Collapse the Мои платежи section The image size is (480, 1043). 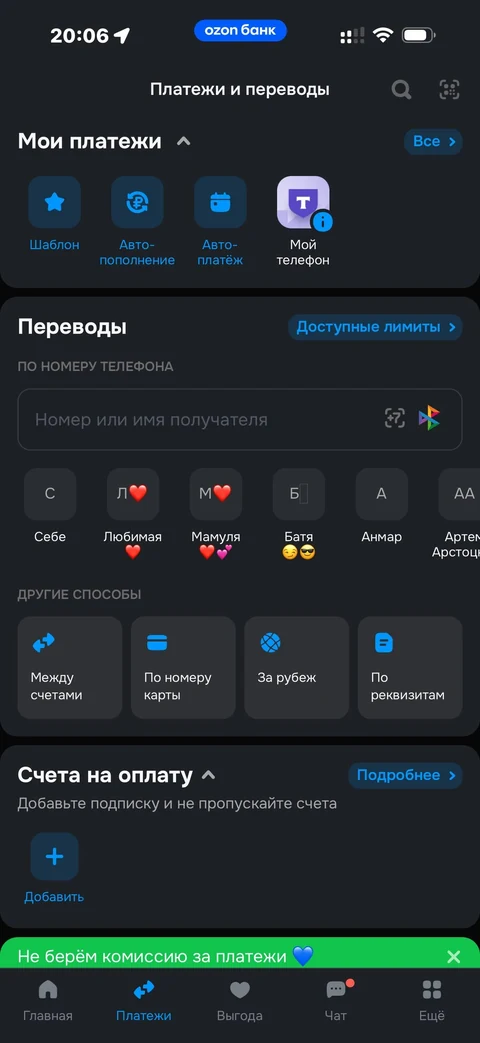184,142
